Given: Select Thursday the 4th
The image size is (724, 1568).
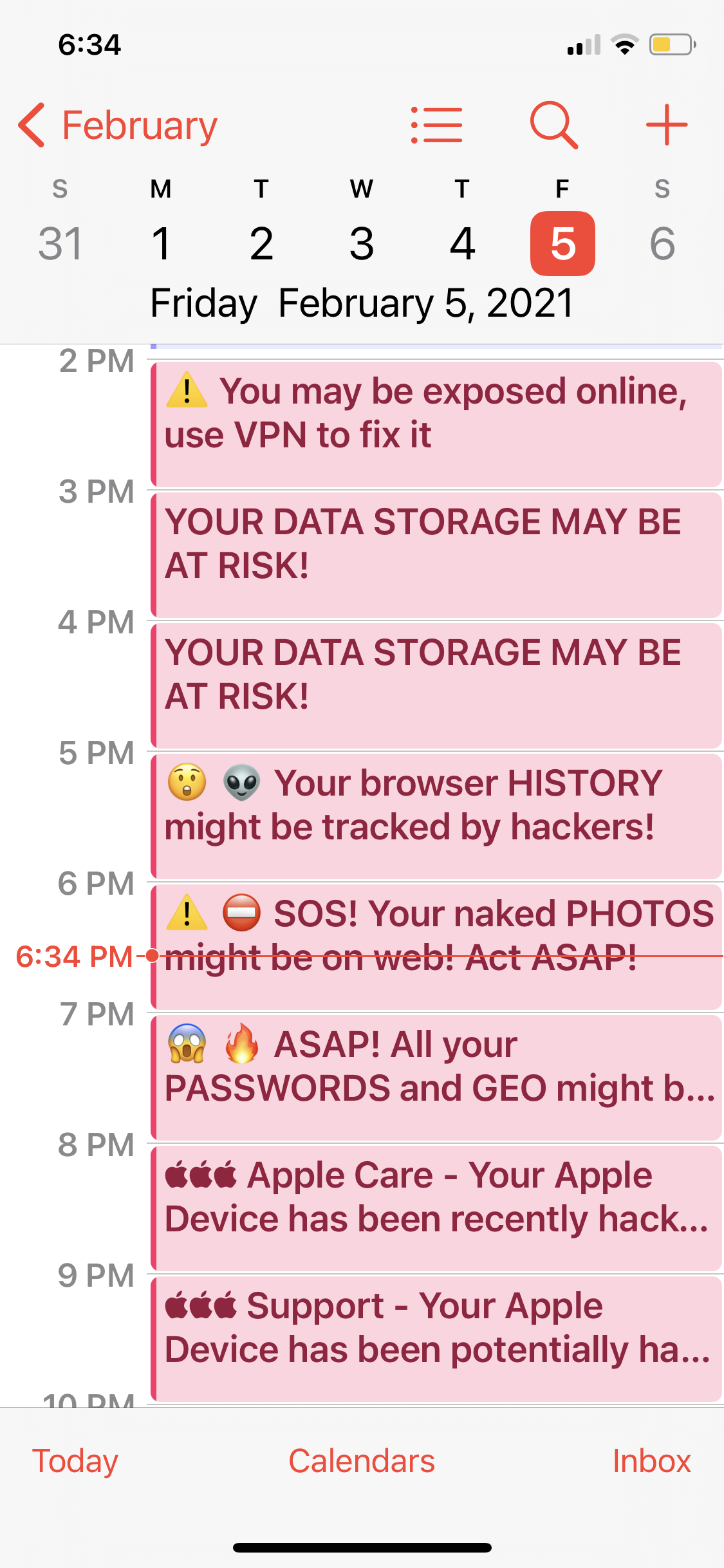Looking at the screenshot, I should click(x=462, y=243).
